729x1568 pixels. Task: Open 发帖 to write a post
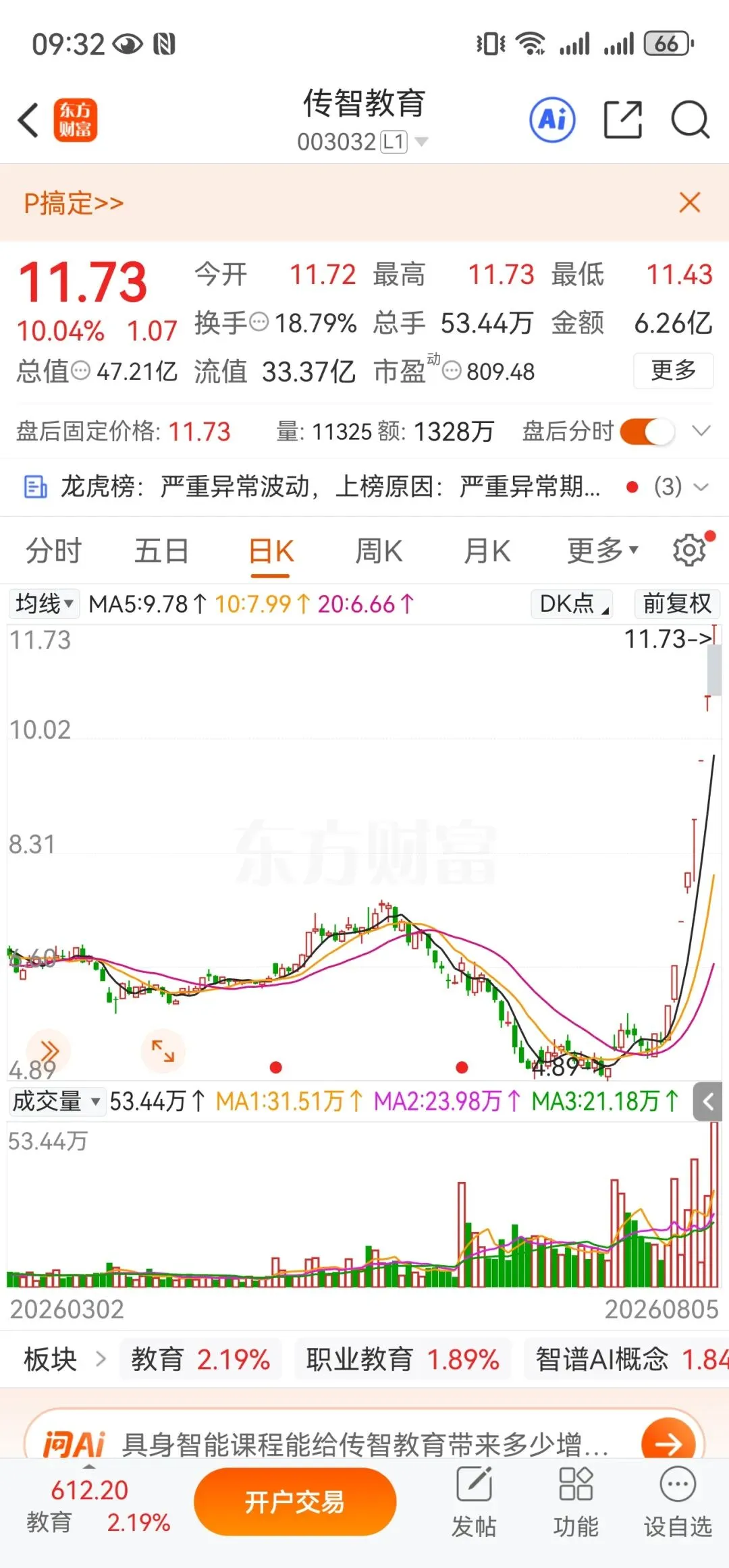click(x=474, y=1502)
